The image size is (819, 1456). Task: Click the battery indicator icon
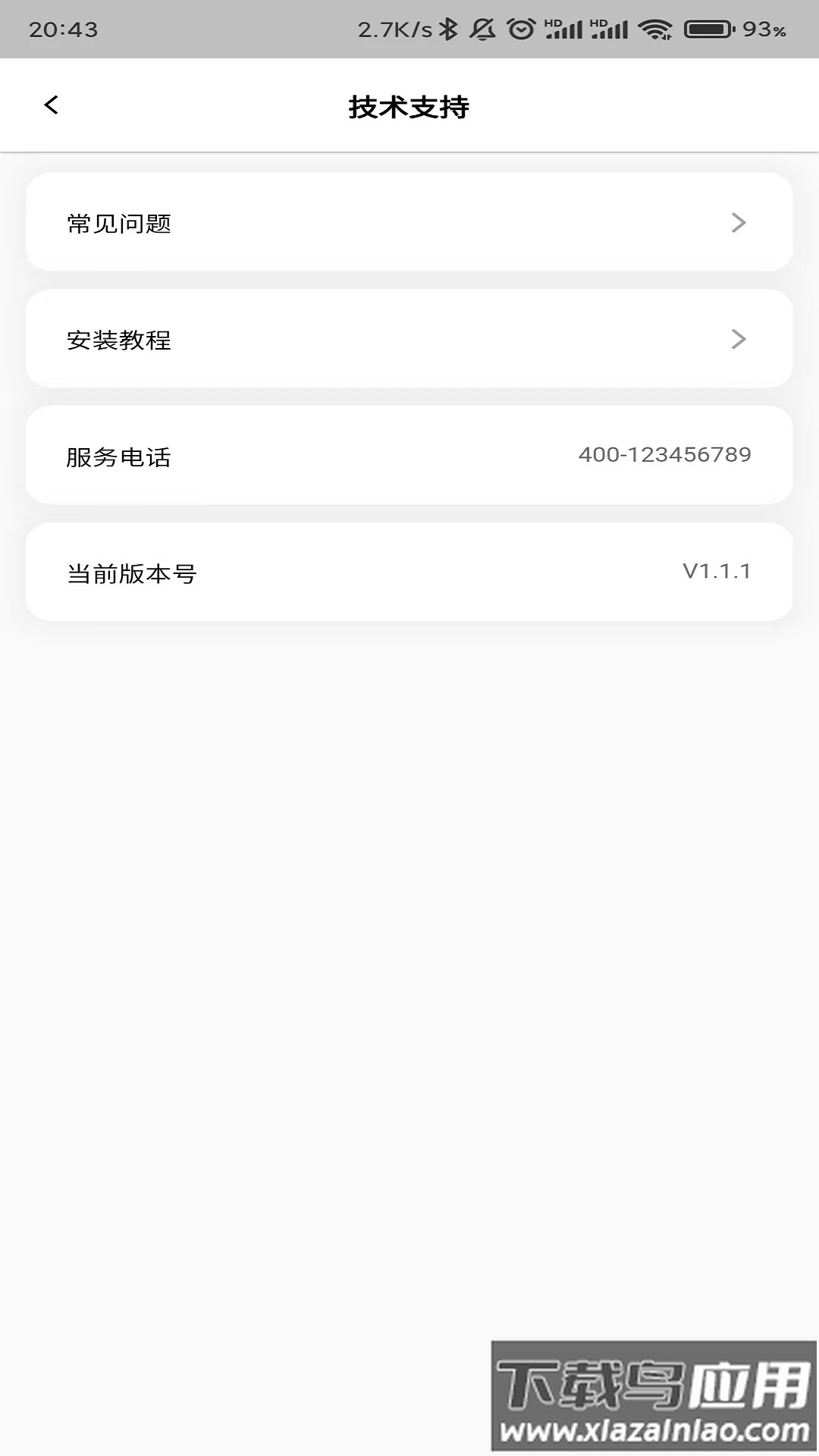point(706,29)
